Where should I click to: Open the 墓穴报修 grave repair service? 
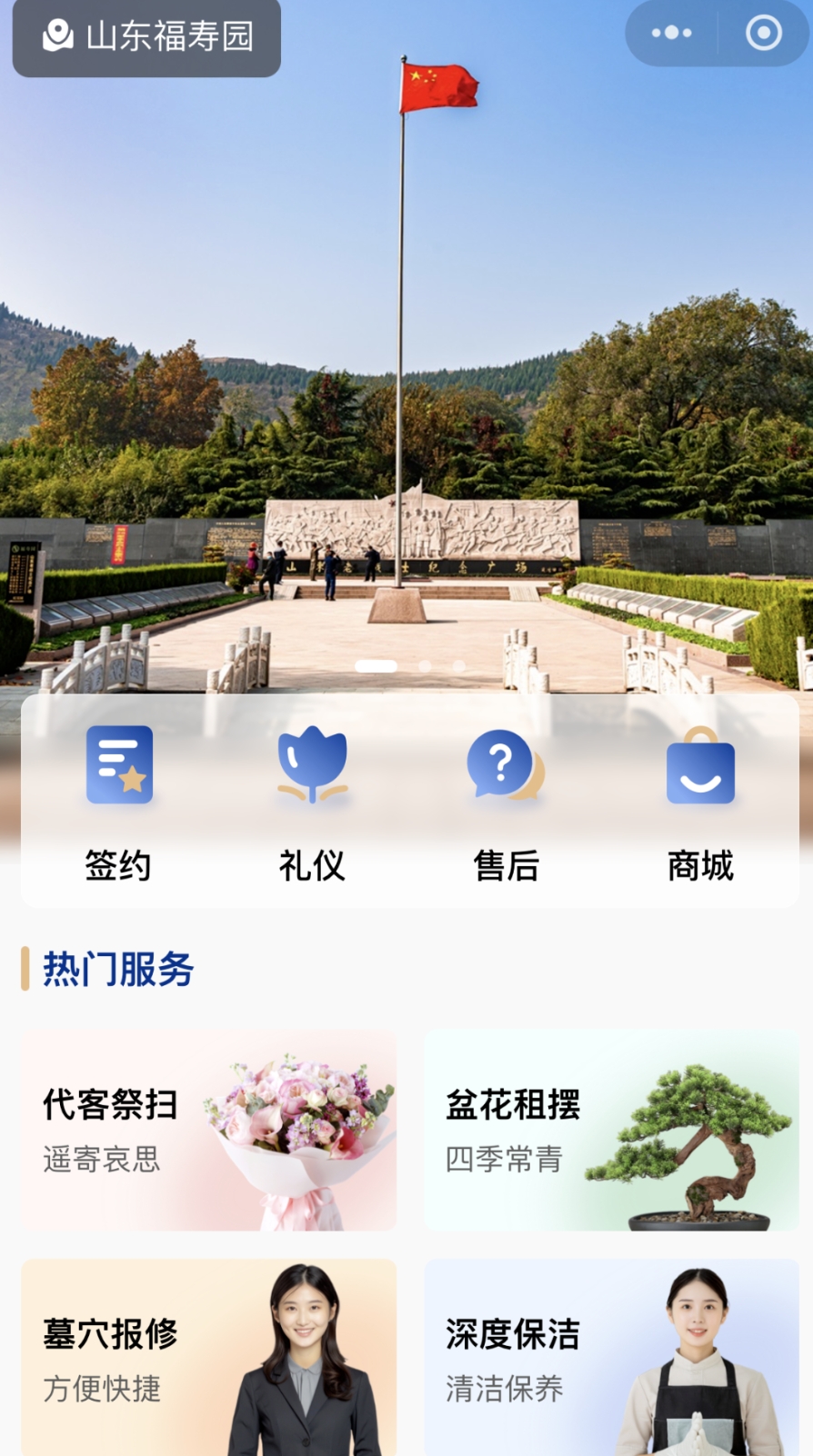[x=207, y=1354]
